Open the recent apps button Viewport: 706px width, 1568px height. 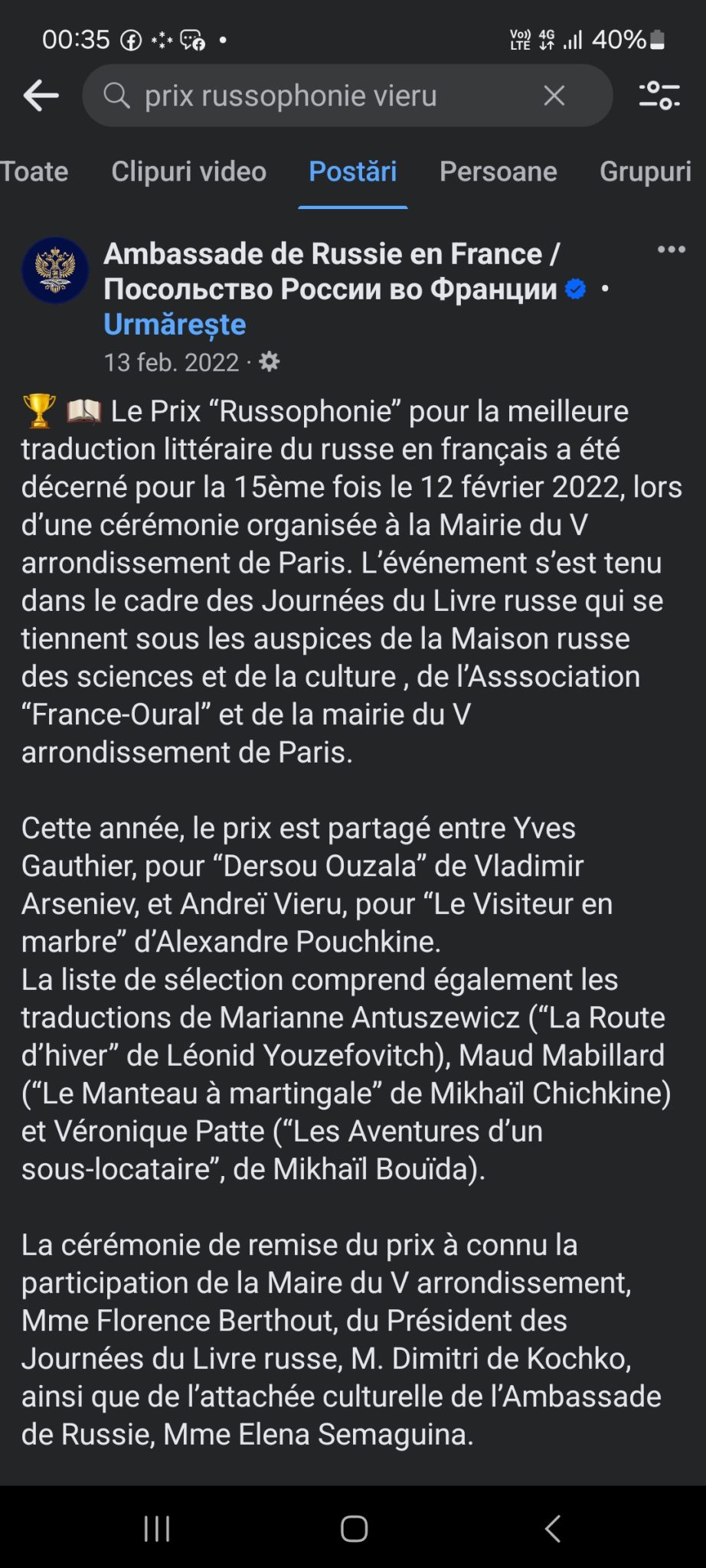pos(157,1528)
